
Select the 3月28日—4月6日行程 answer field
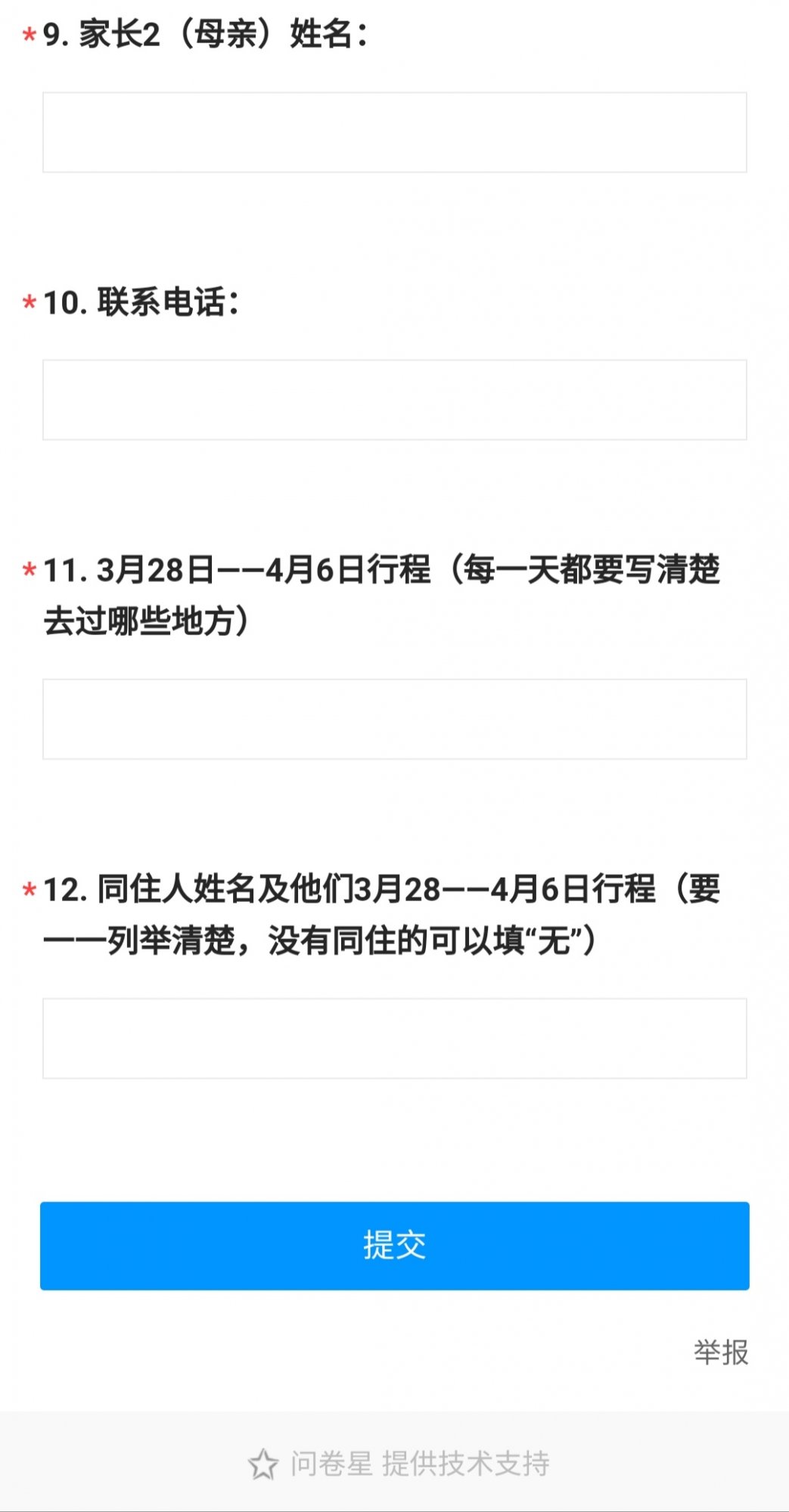[x=394, y=719]
